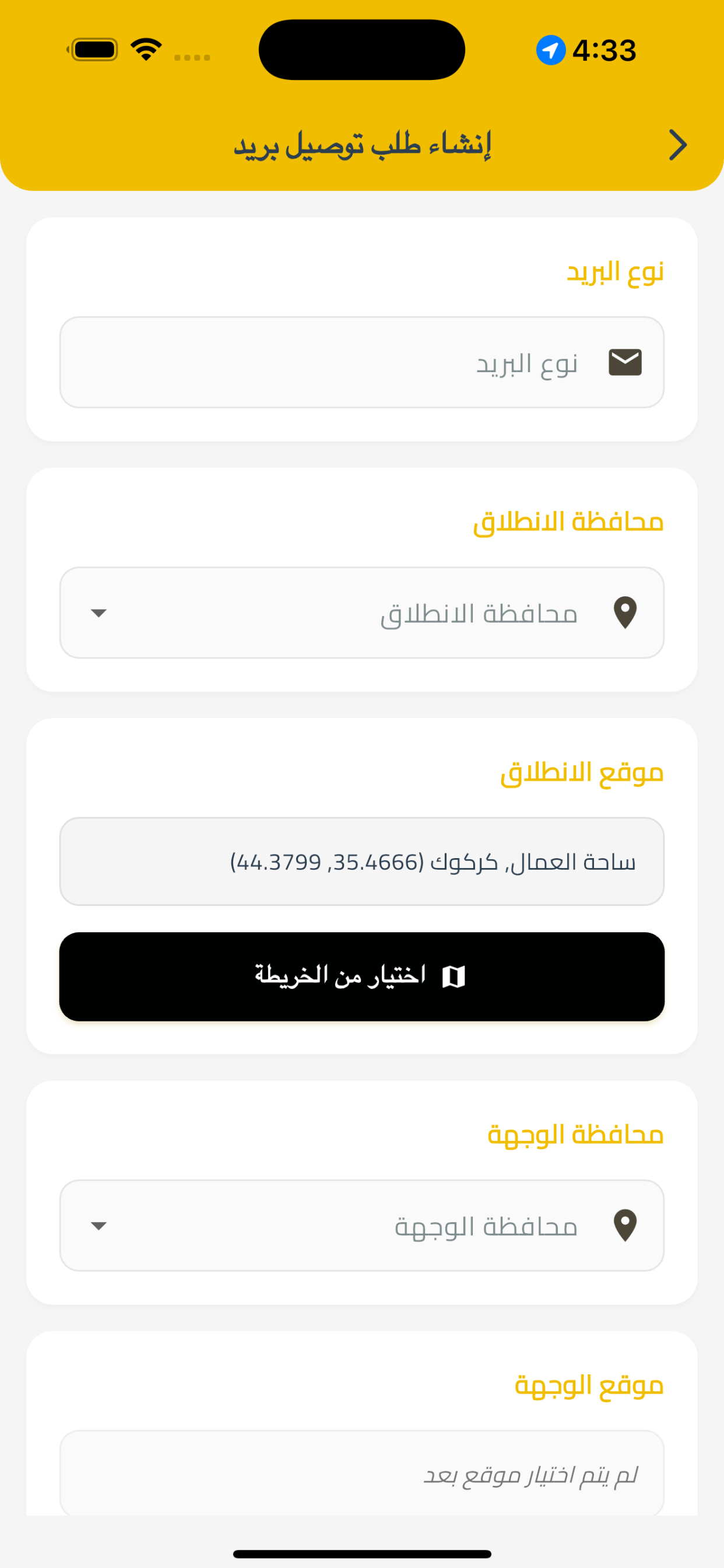Click the location pin icon in destination governorate field
Image resolution: width=724 pixels, height=1568 pixels.
[x=625, y=1226]
